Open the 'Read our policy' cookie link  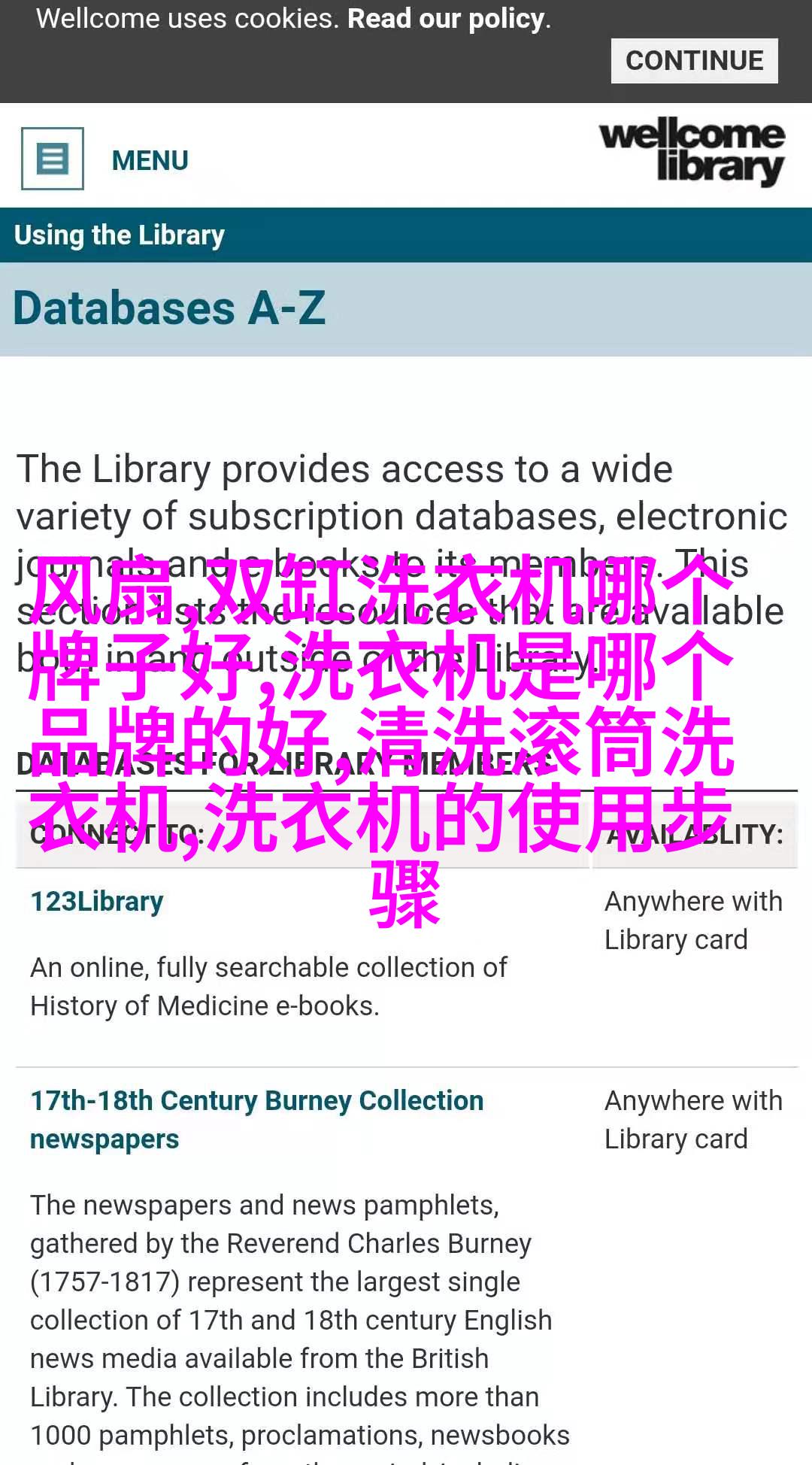tap(447, 19)
